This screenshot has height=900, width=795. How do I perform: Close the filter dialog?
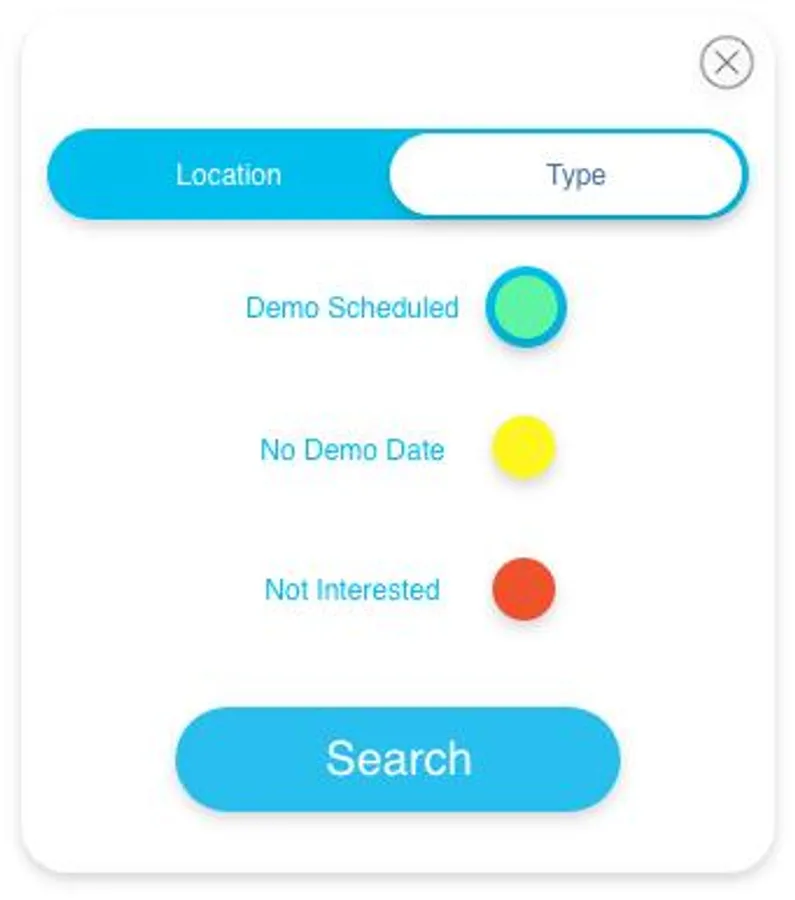click(x=726, y=63)
